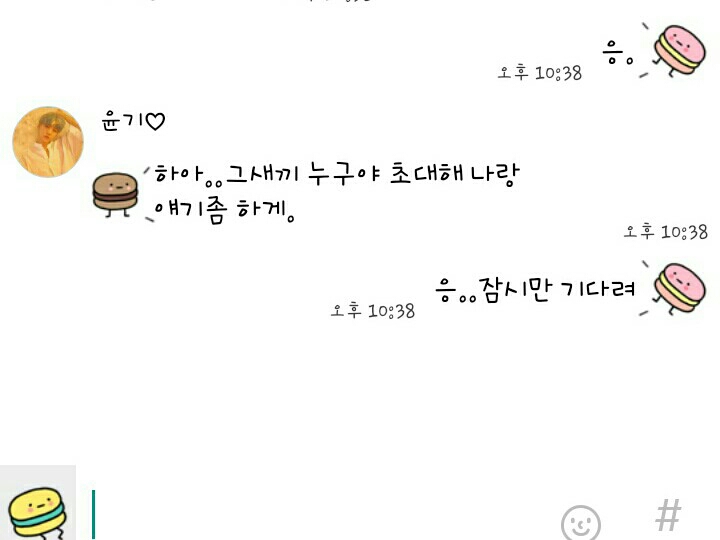Open the hashtag search
The height and width of the screenshot is (540, 720).
[x=668, y=517]
